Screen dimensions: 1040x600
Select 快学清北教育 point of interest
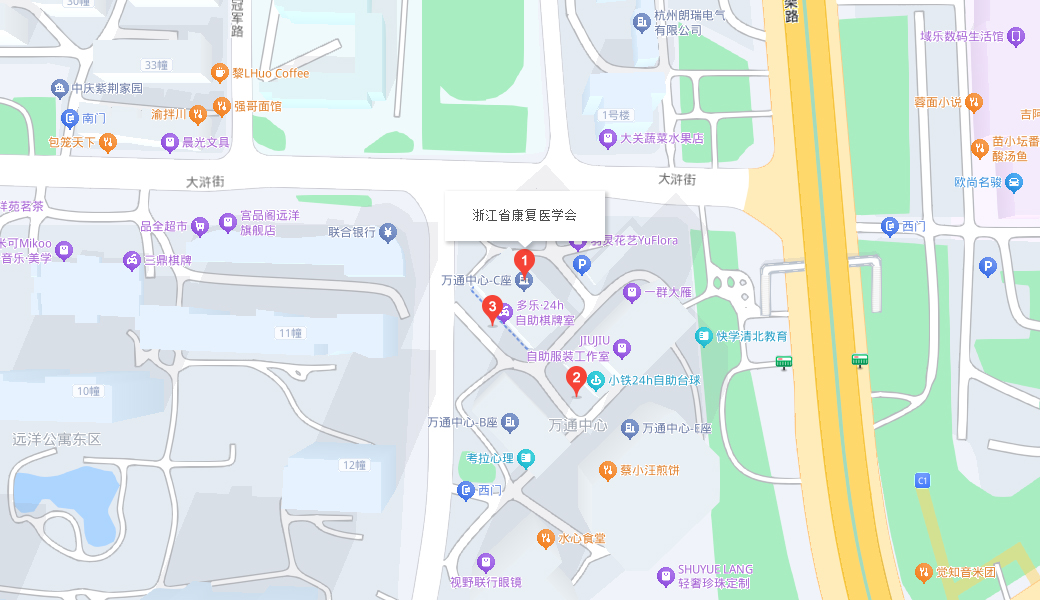[x=704, y=336]
